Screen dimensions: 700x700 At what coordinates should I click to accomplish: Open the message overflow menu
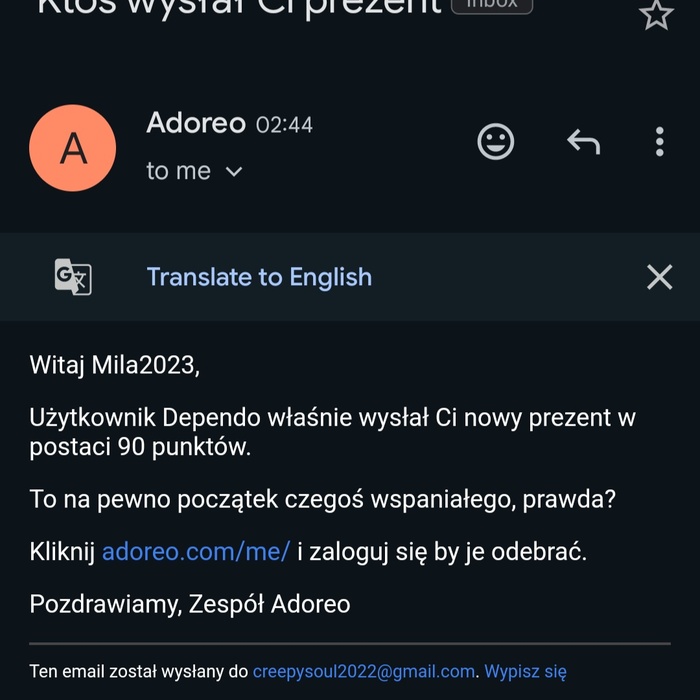659,142
